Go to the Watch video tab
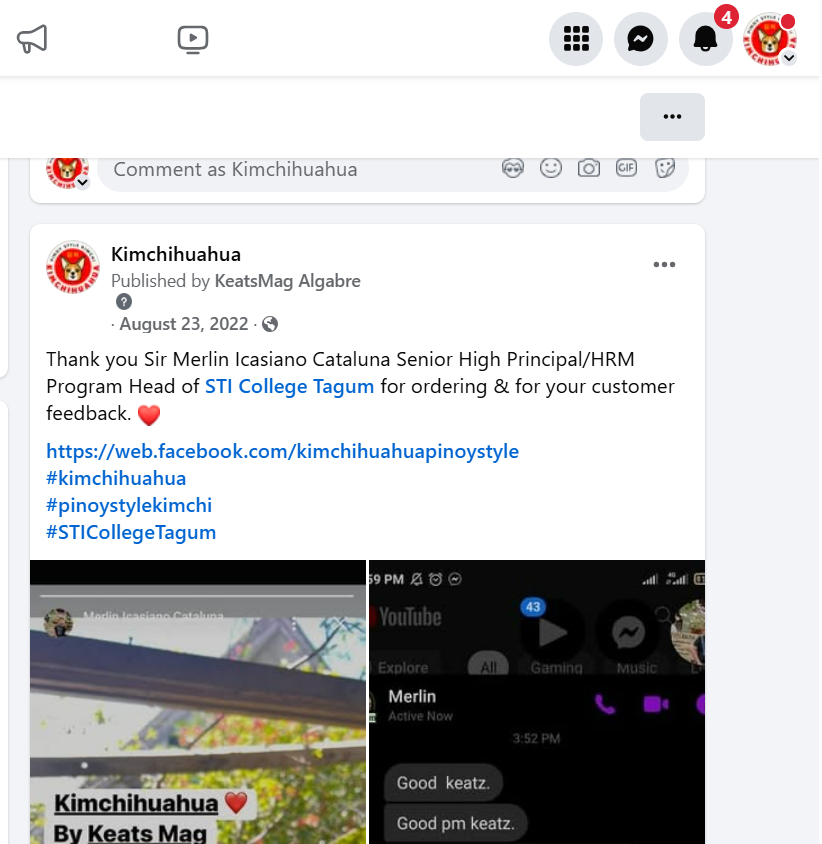Image resolution: width=822 pixels, height=844 pixels. 192,39
